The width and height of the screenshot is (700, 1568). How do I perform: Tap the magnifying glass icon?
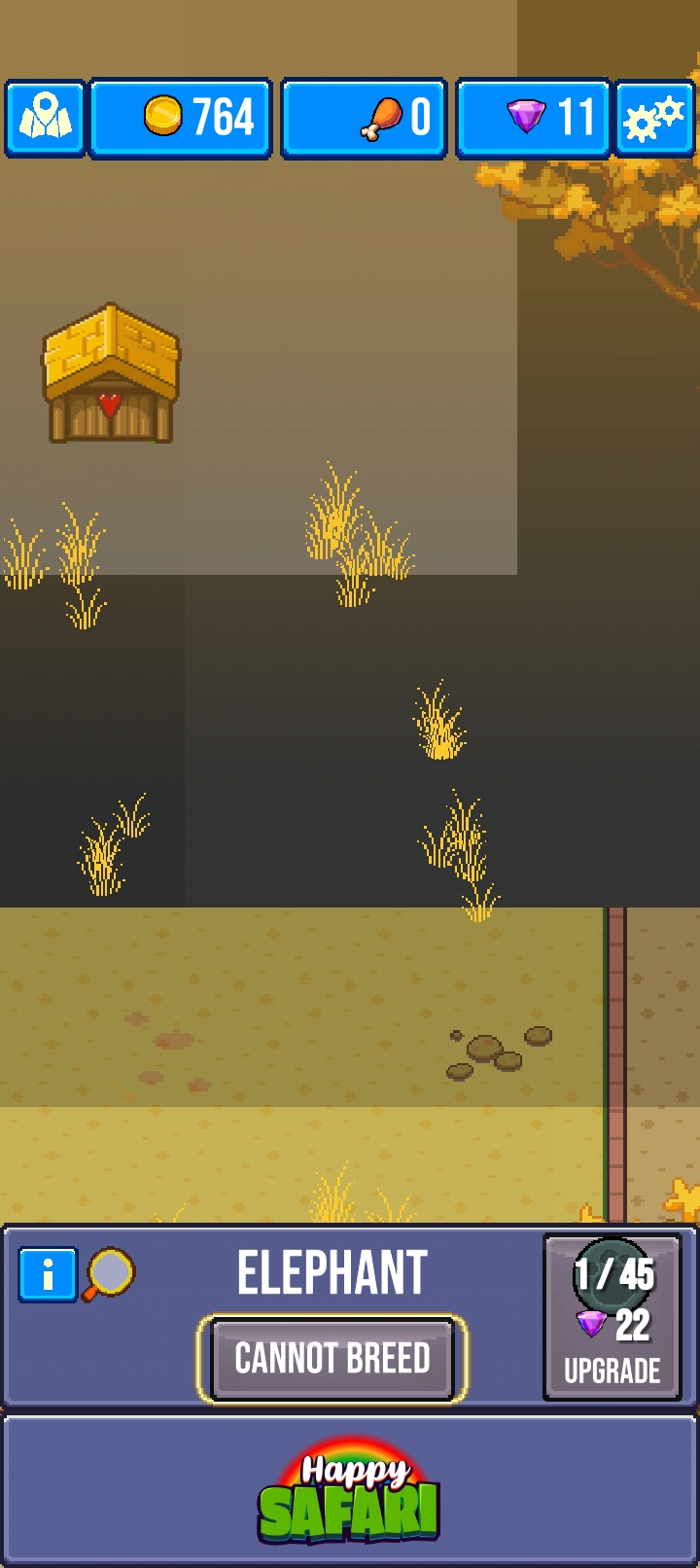(109, 1273)
